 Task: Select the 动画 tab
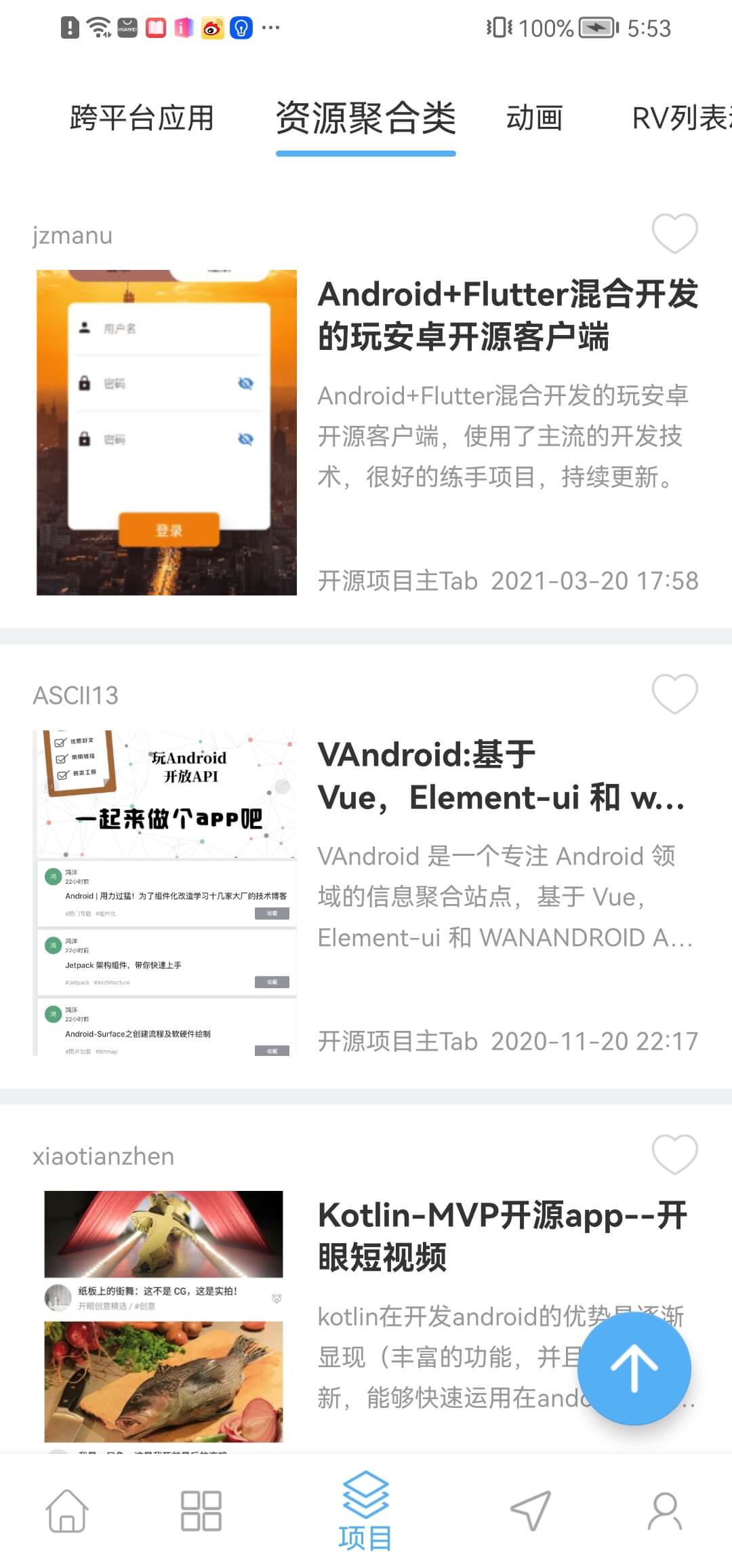[535, 118]
